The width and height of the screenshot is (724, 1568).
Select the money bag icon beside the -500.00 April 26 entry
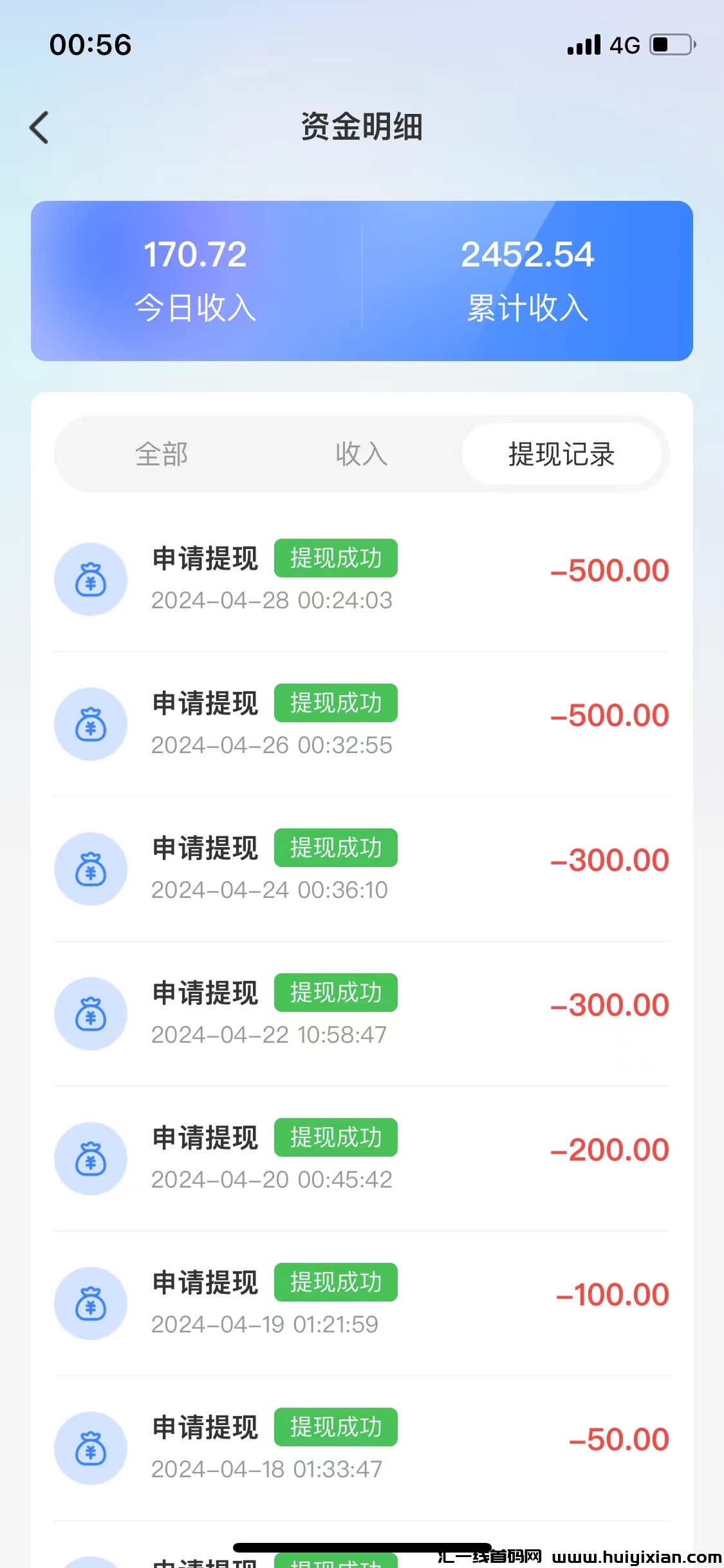click(x=91, y=723)
